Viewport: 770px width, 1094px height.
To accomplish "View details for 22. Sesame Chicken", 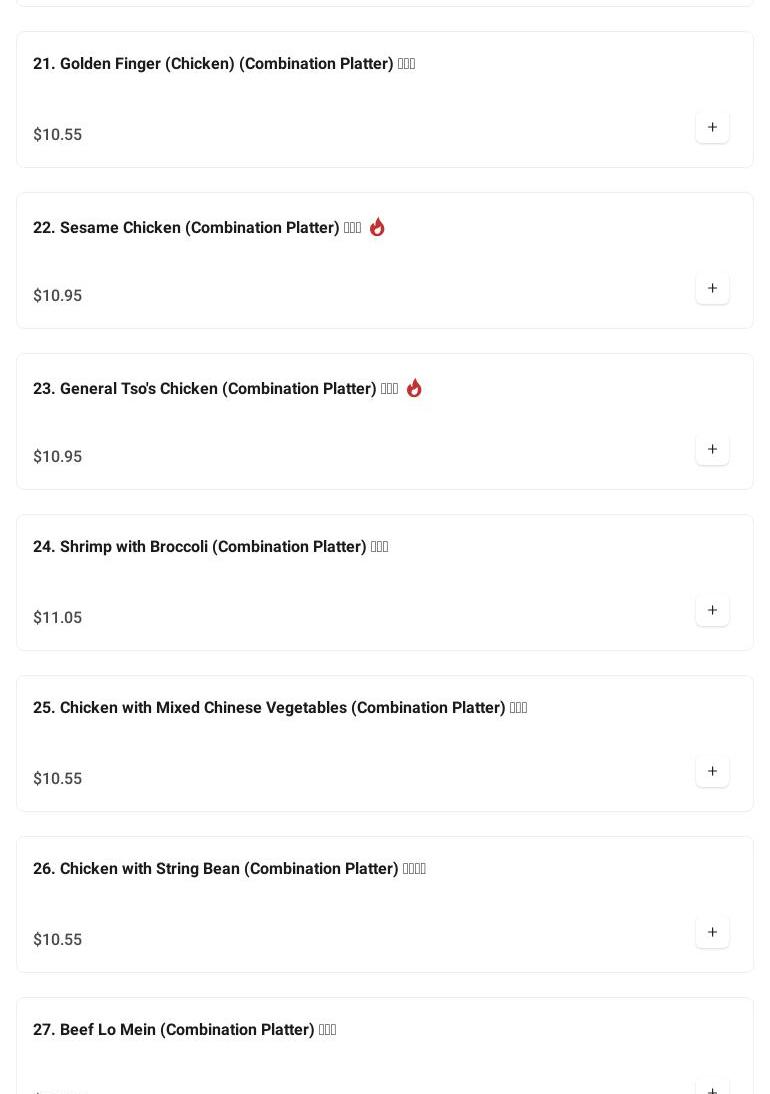I will (x=197, y=228).
